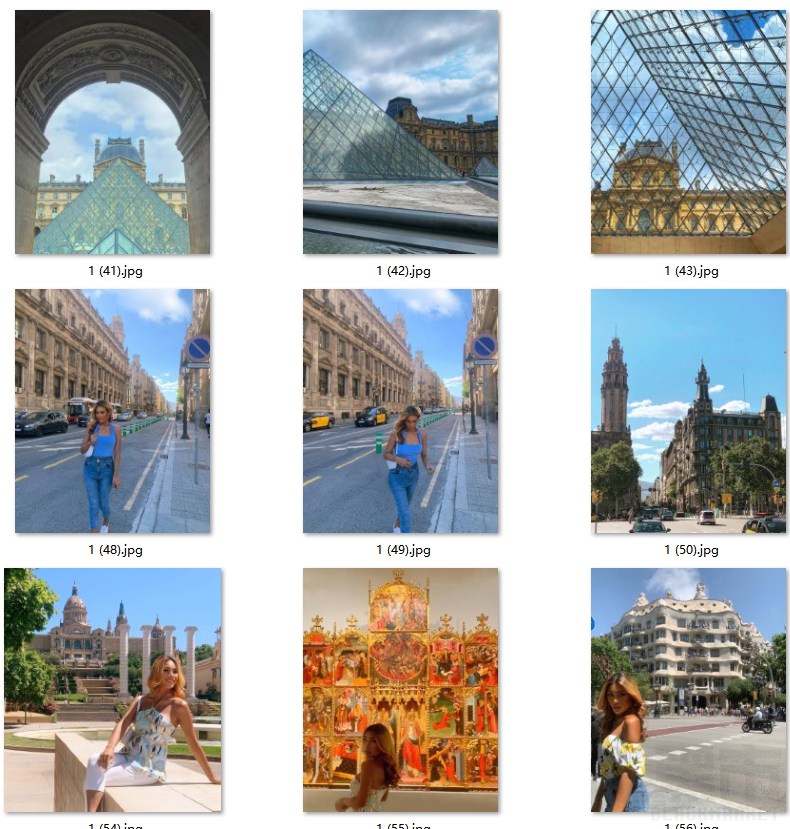Open the palace photo 1 (54).jpg
790x829 pixels.
(112, 689)
